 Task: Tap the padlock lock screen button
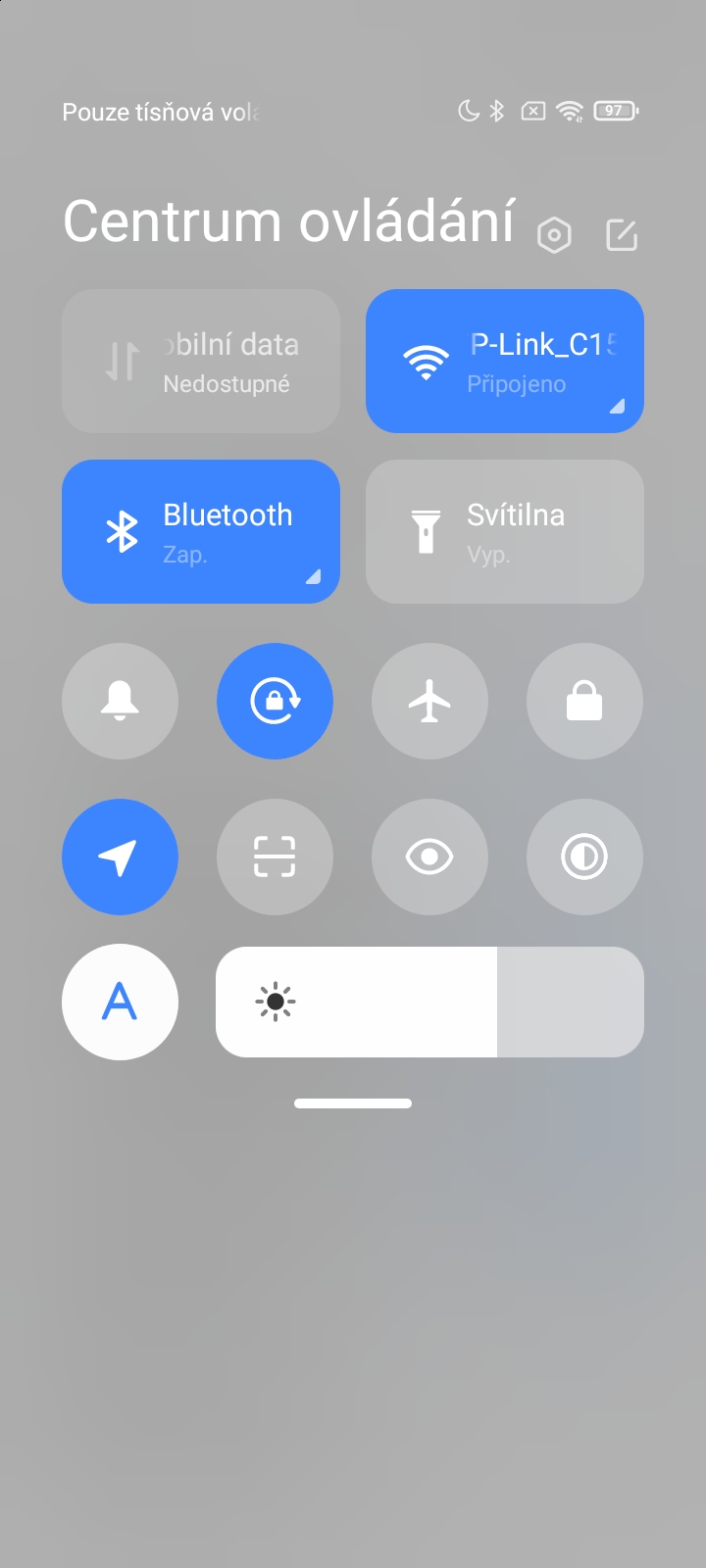pyautogui.click(x=584, y=701)
